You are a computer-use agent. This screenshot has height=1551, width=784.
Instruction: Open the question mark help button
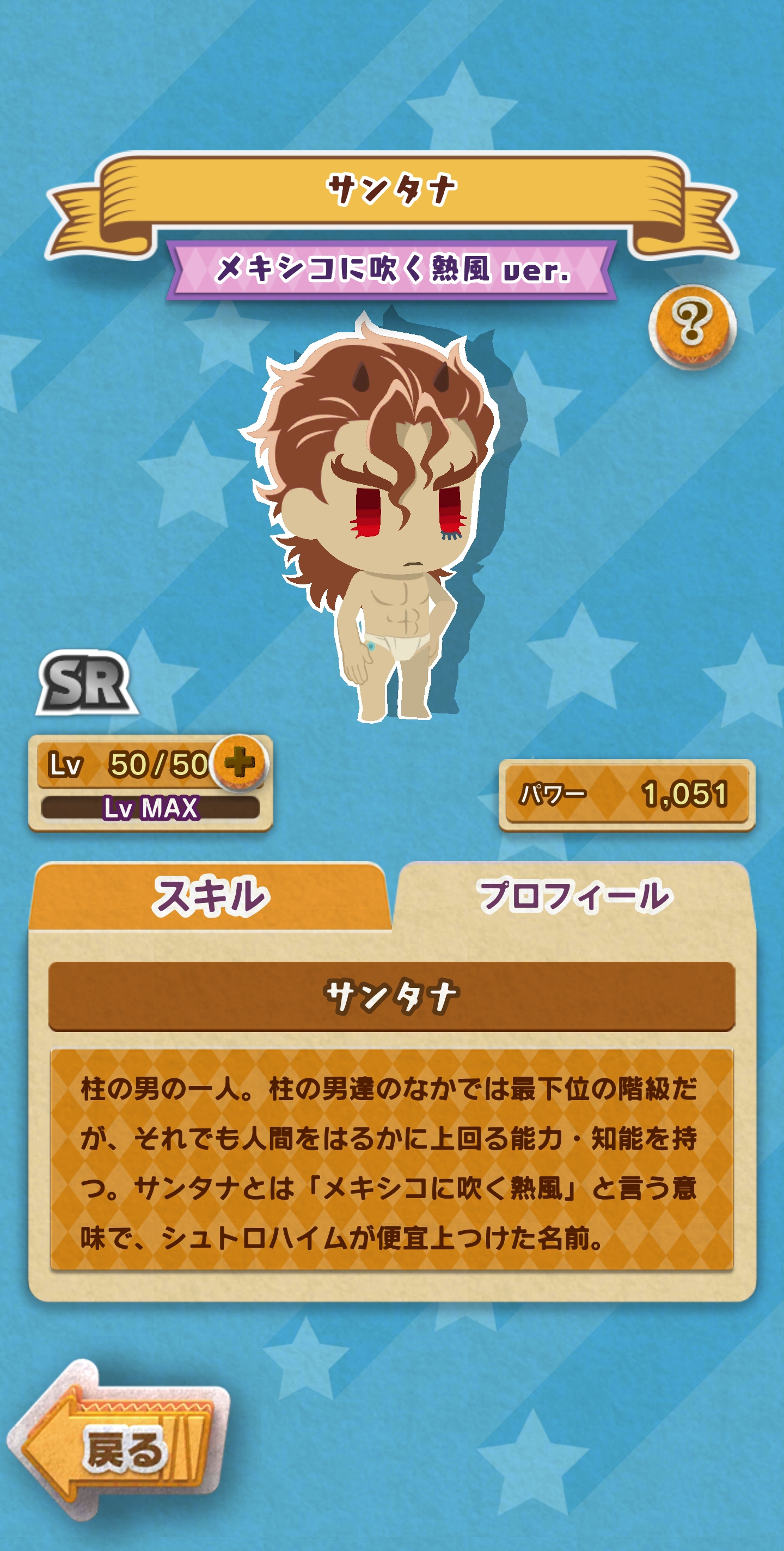(692, 326)
